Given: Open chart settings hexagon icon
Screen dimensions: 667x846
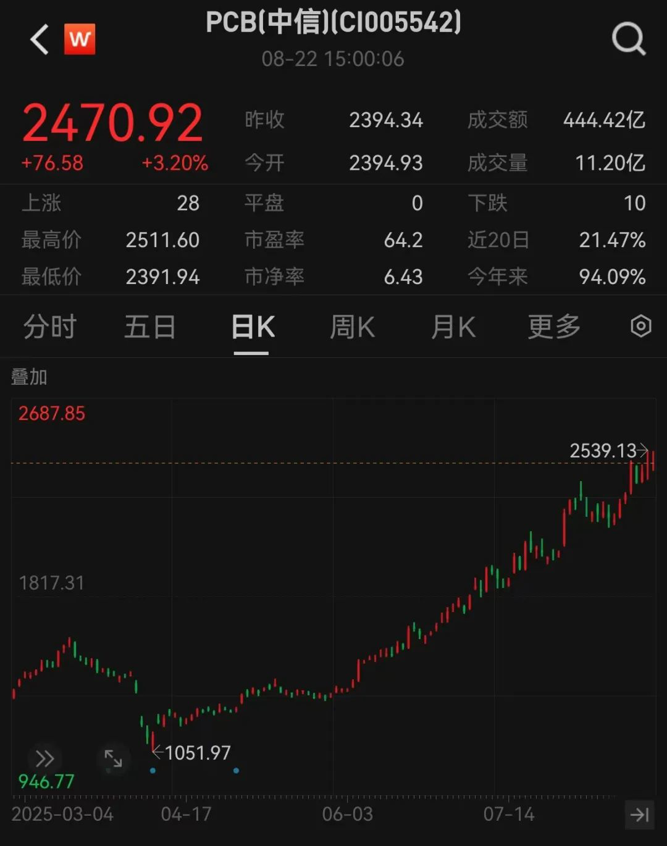Looking at the screenshot, I should point(641,326).
